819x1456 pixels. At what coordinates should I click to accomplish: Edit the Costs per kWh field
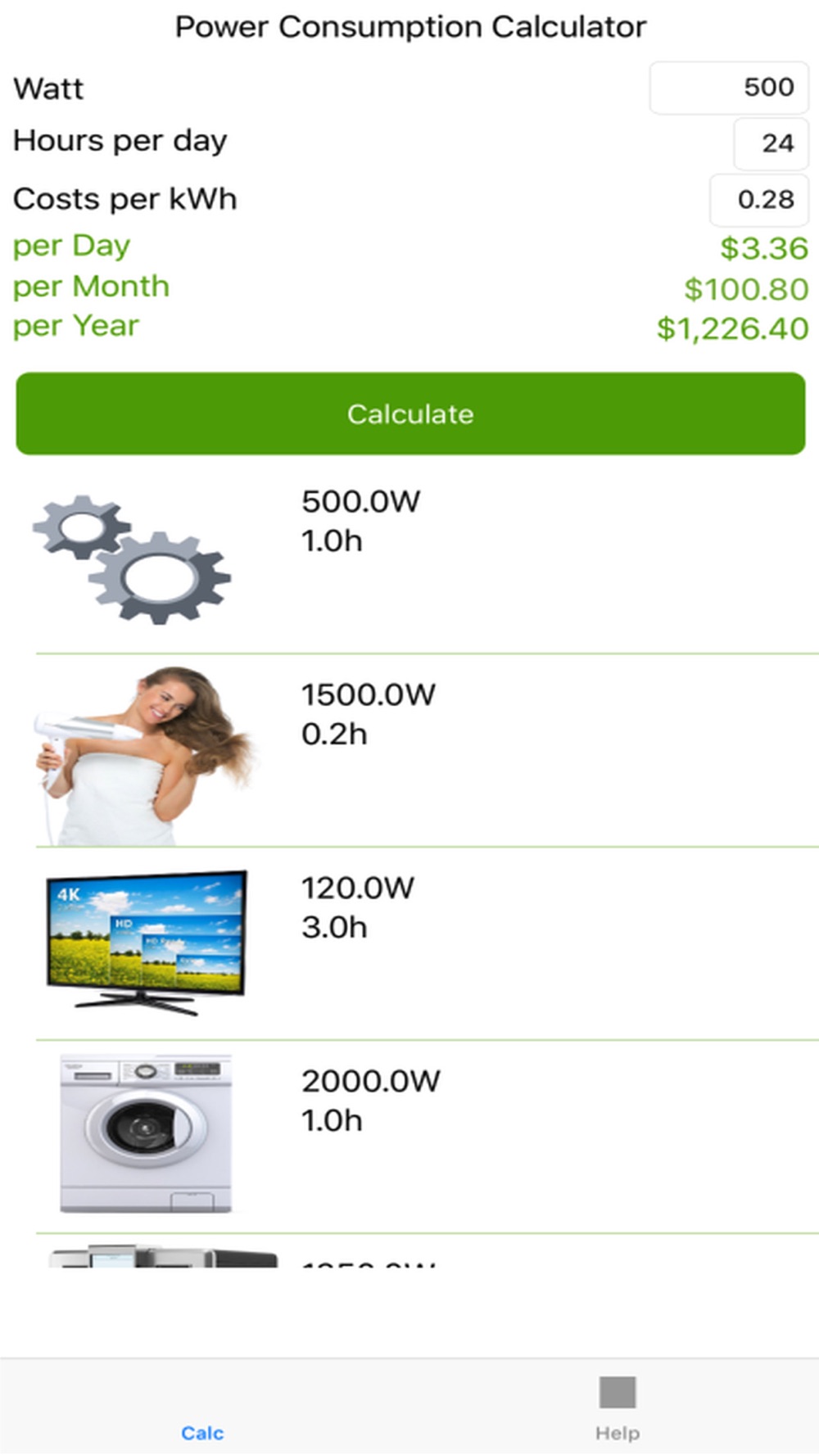click(x=758, y=200)
